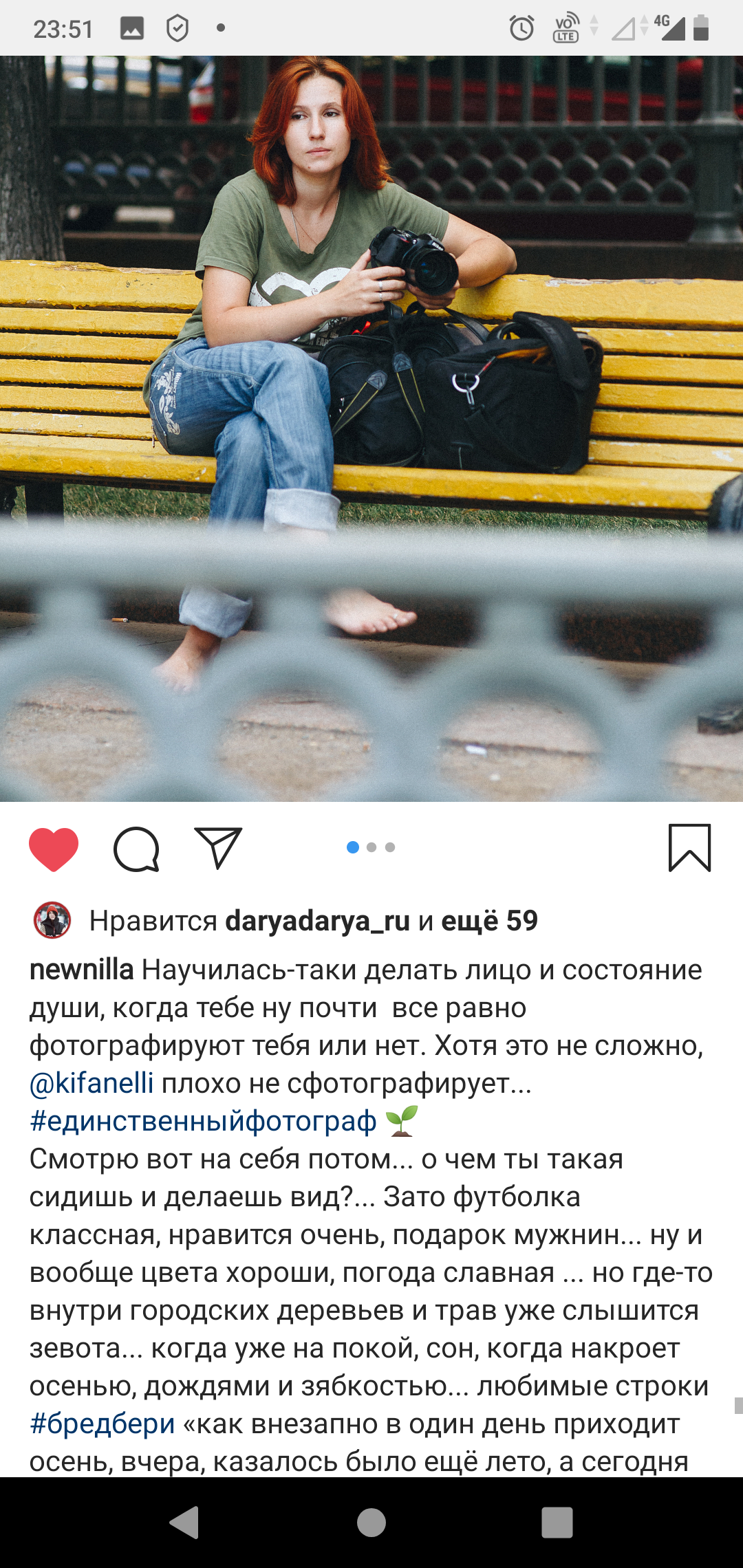
Task: Open daryadarya_ru's profile from the likes line
Action: point(318,921)
